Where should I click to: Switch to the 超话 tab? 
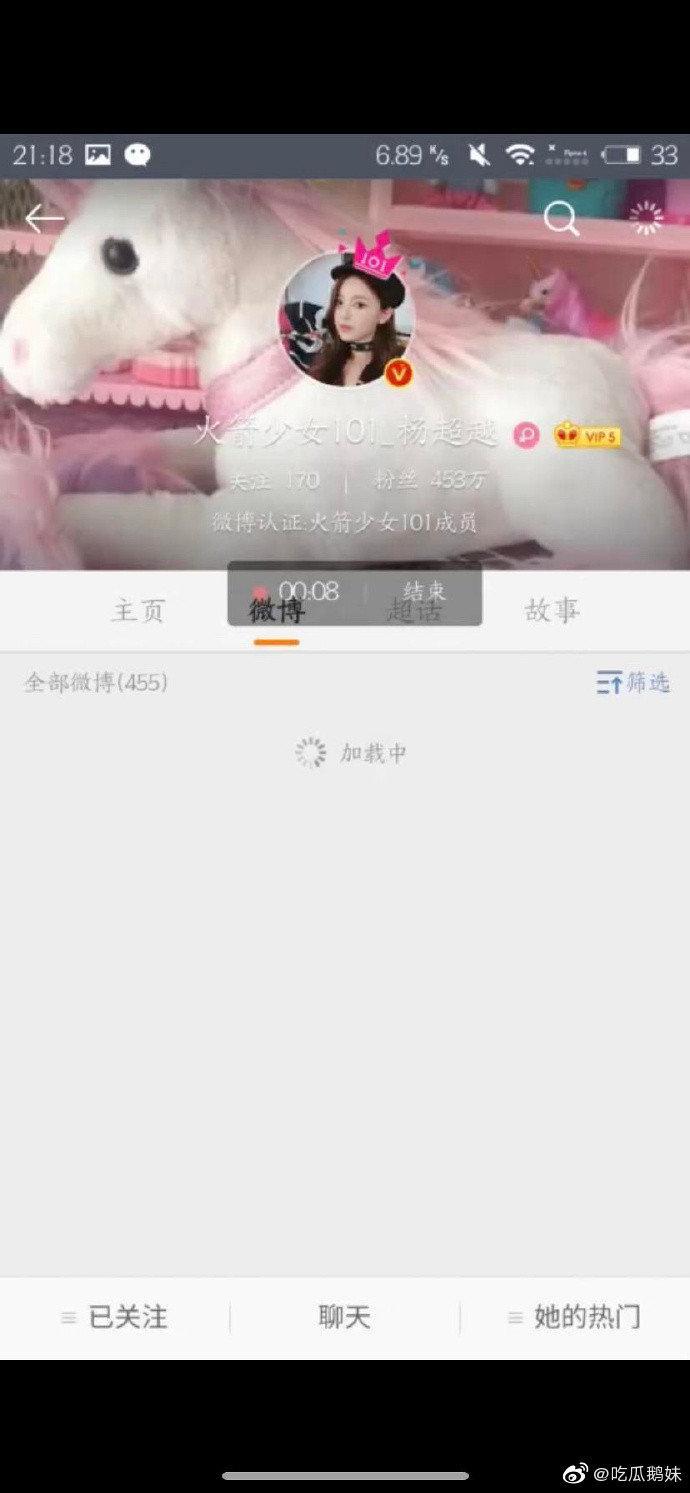(413, 612)
